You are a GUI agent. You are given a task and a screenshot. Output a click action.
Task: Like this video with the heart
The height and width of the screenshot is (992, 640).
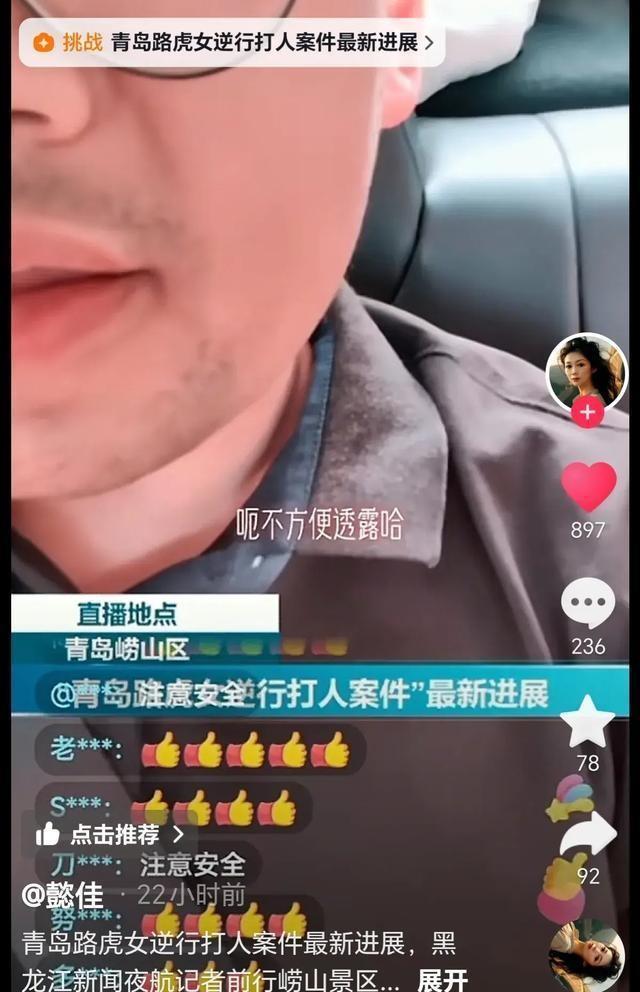click(588, 487)
